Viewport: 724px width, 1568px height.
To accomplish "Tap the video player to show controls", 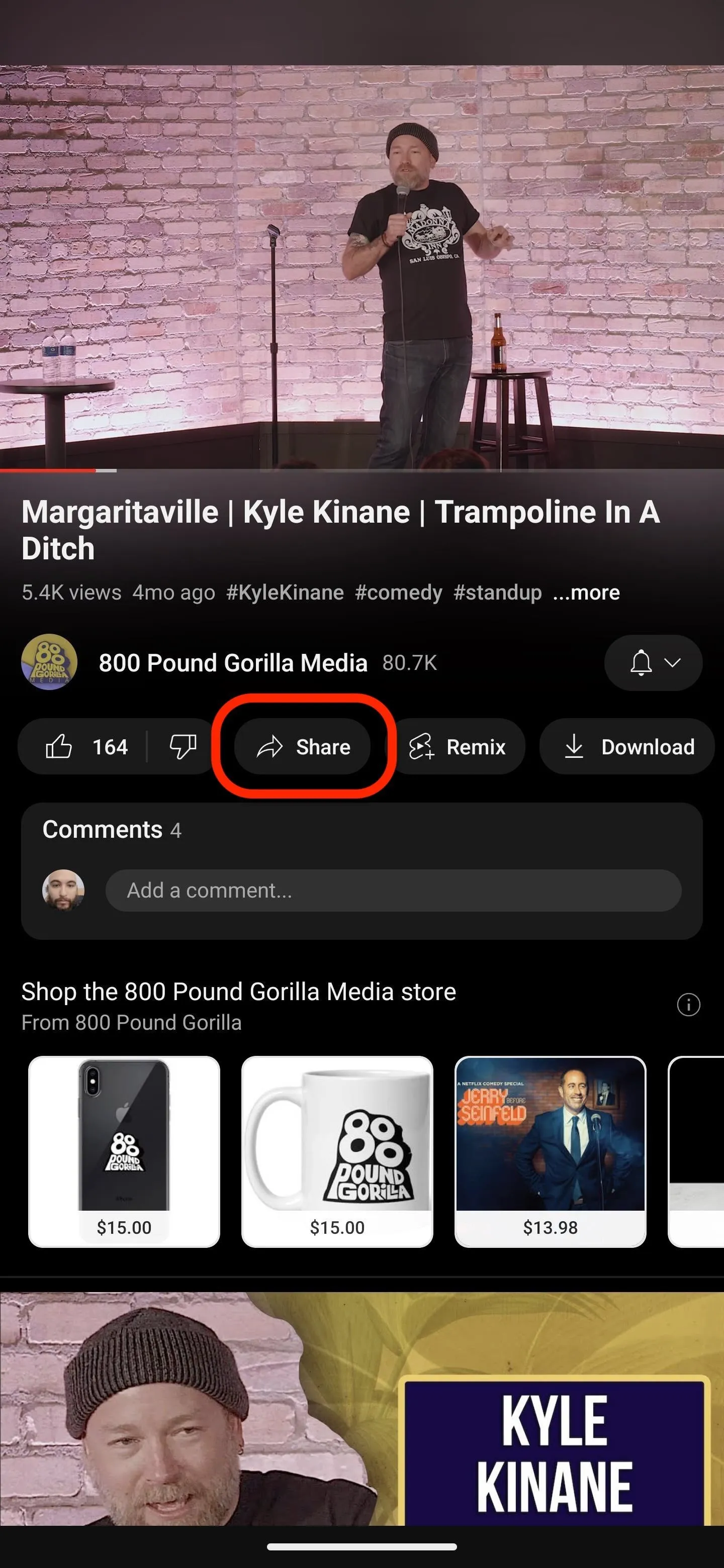I will pyautogui.click(x=361, y=268).
